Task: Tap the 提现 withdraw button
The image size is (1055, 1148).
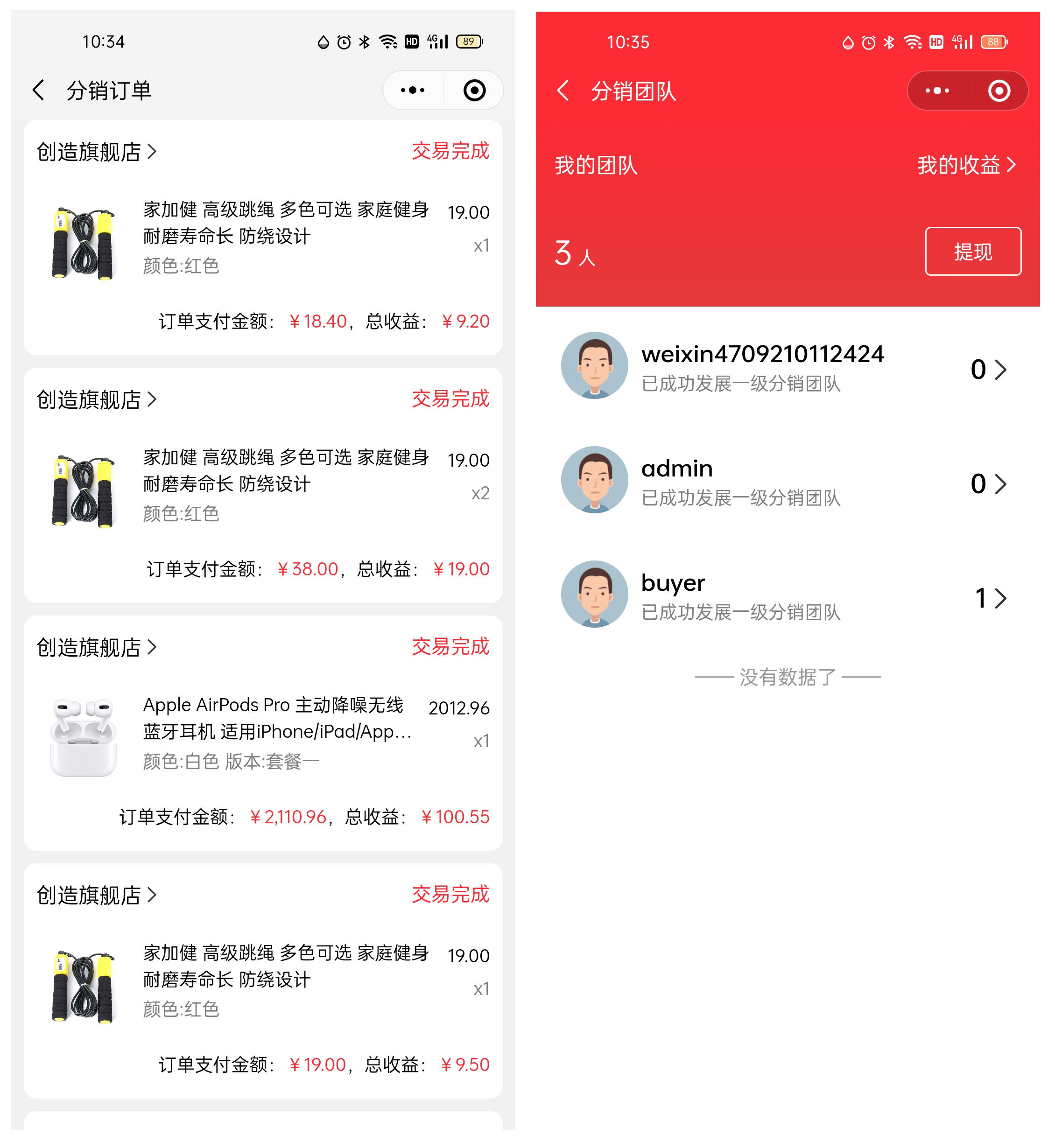Action: [x=973, y=252]
